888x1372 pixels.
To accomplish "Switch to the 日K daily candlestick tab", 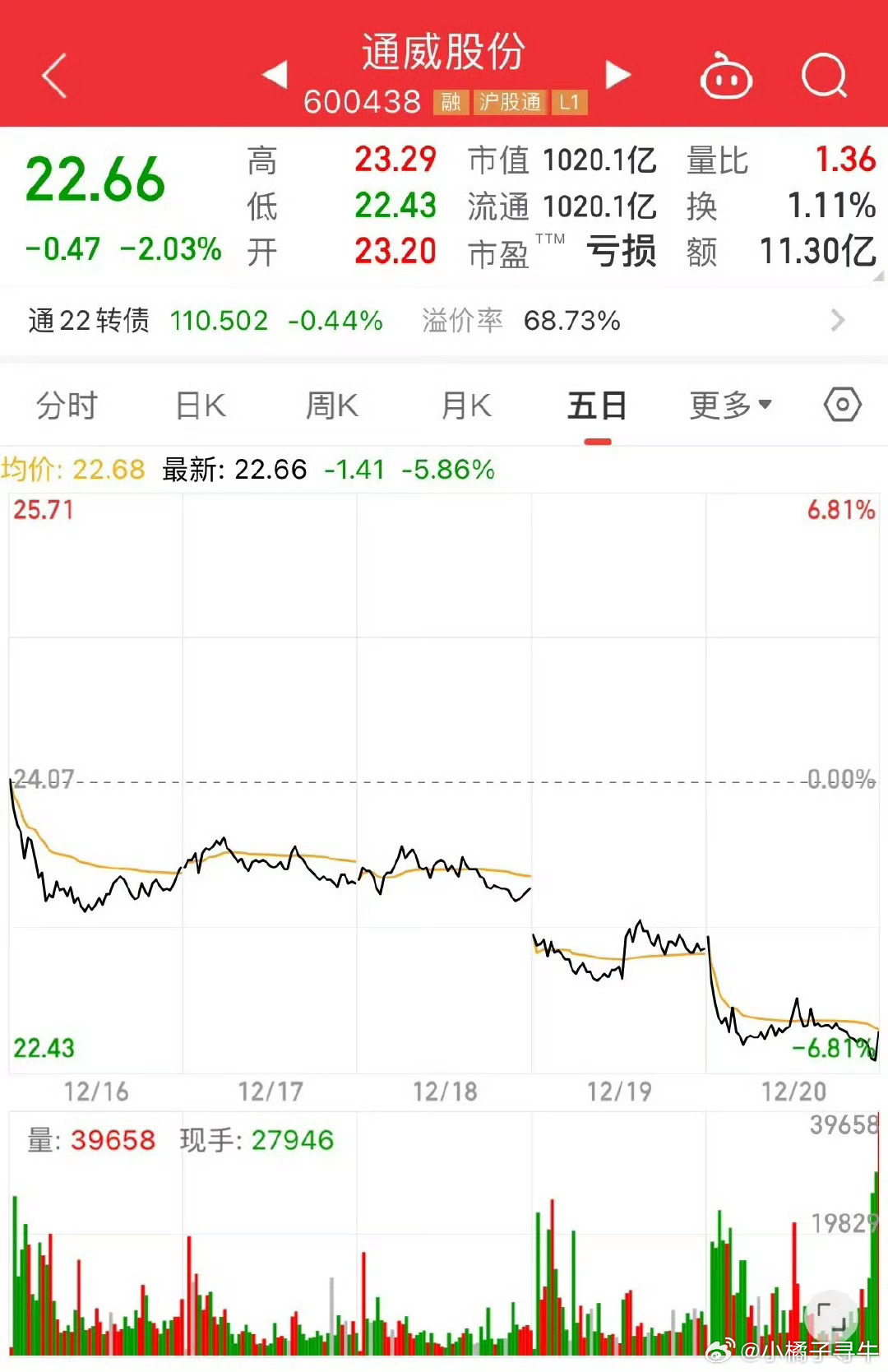I will pyautogui.click(x=198, y=404).
